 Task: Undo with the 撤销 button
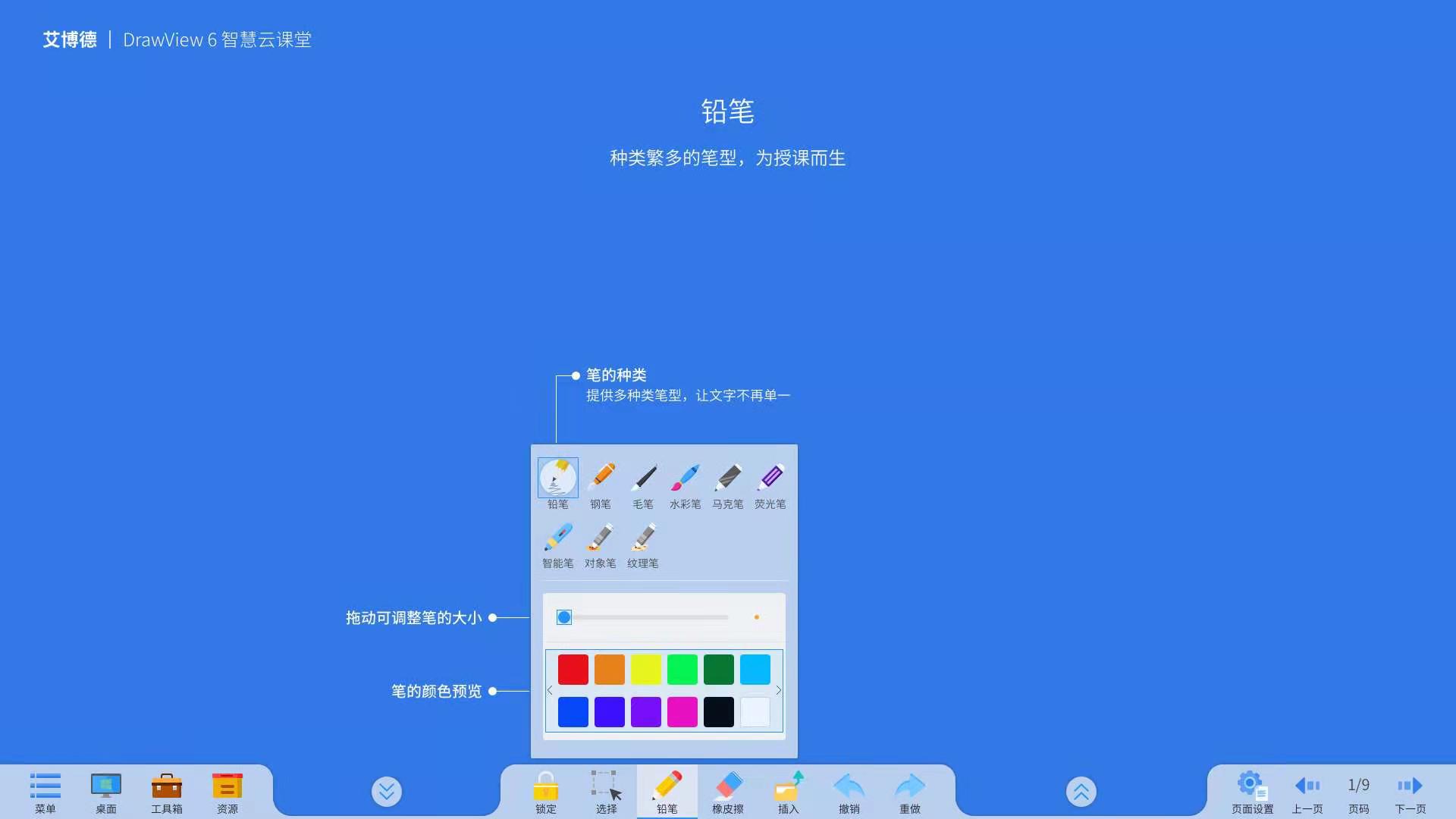tap(849, 792)
